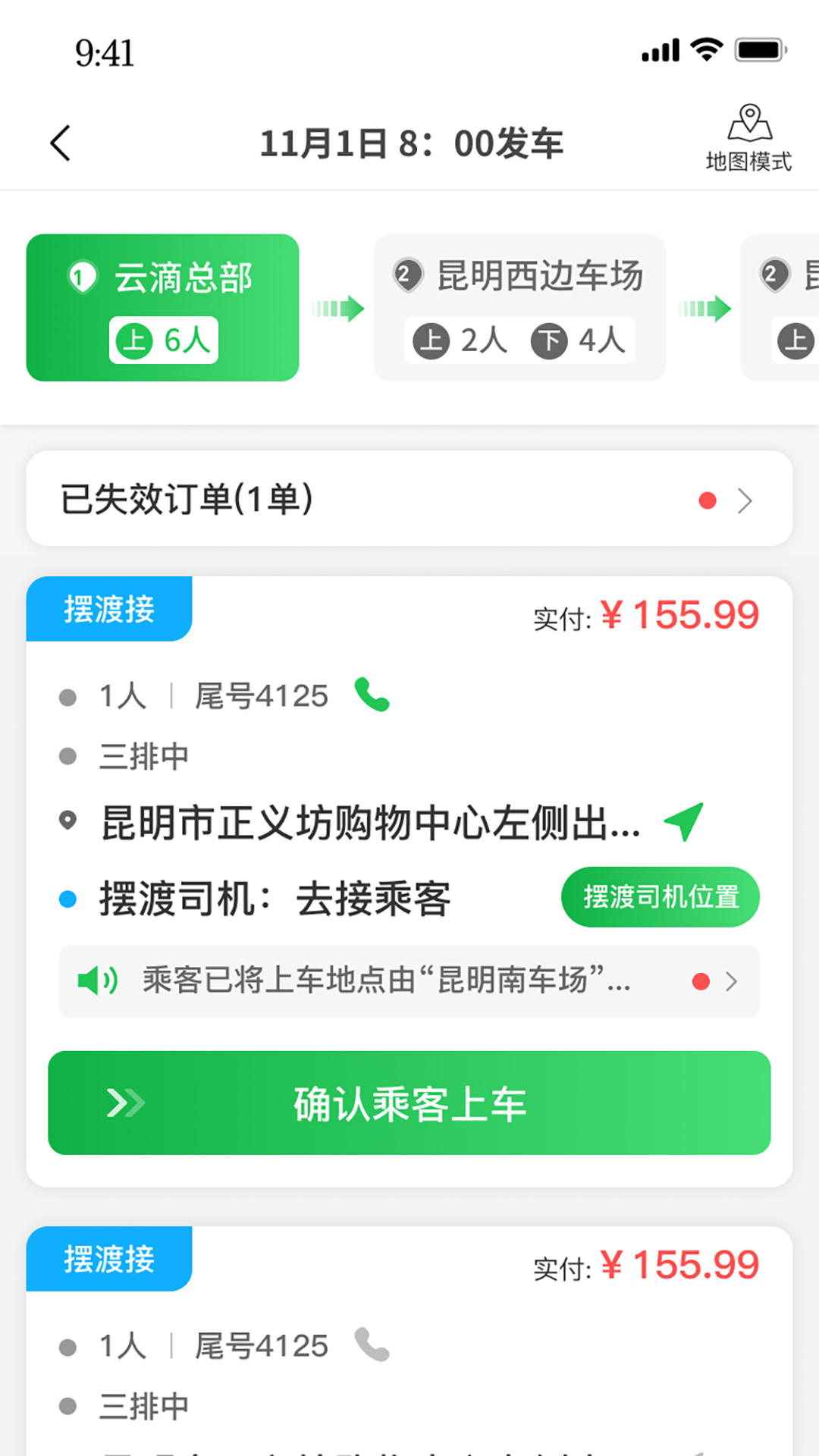Expand 已失效订单(1单) with the chevron

[x=746, y=500]
